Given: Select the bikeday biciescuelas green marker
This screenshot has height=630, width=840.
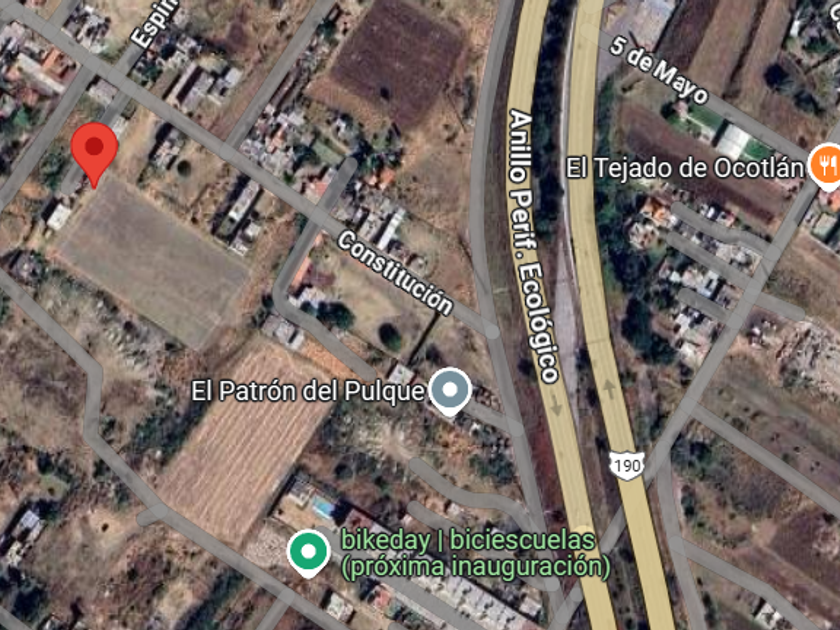Looking at the screenshot, I should (x=308, y=553).
